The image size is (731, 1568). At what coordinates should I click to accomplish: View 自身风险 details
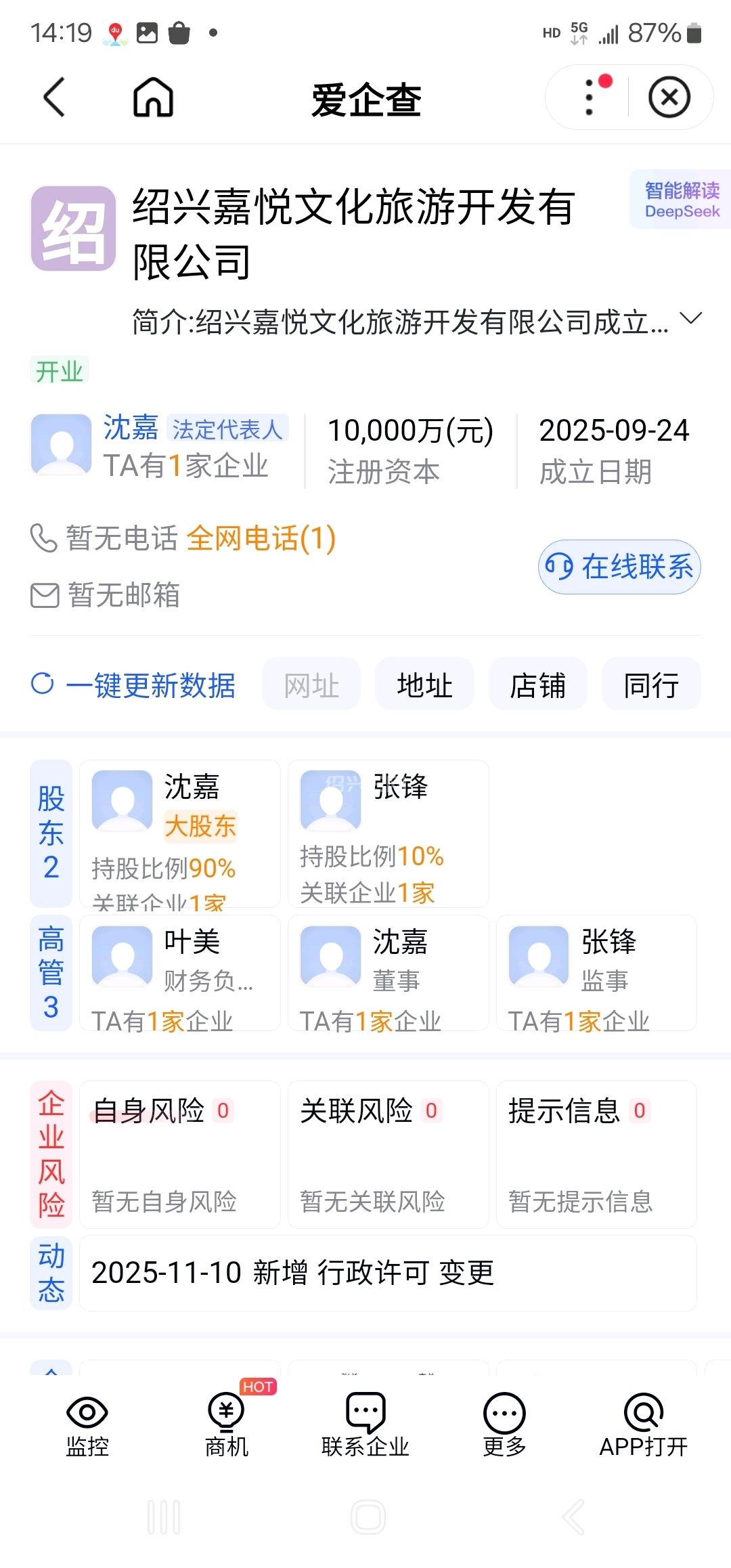(x=180, y=1154)
